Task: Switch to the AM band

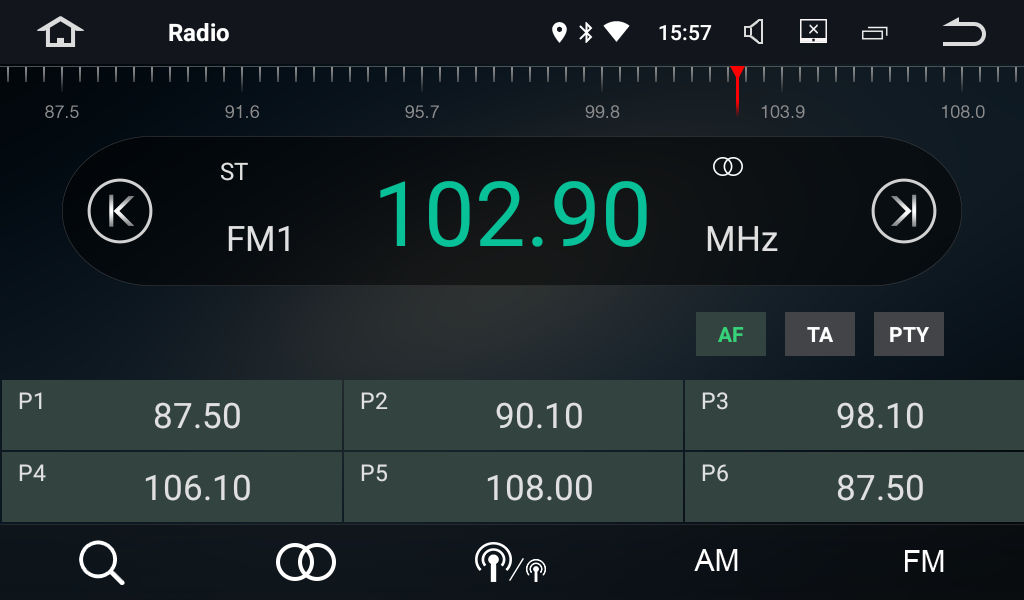Action: [x=717, y=562]
